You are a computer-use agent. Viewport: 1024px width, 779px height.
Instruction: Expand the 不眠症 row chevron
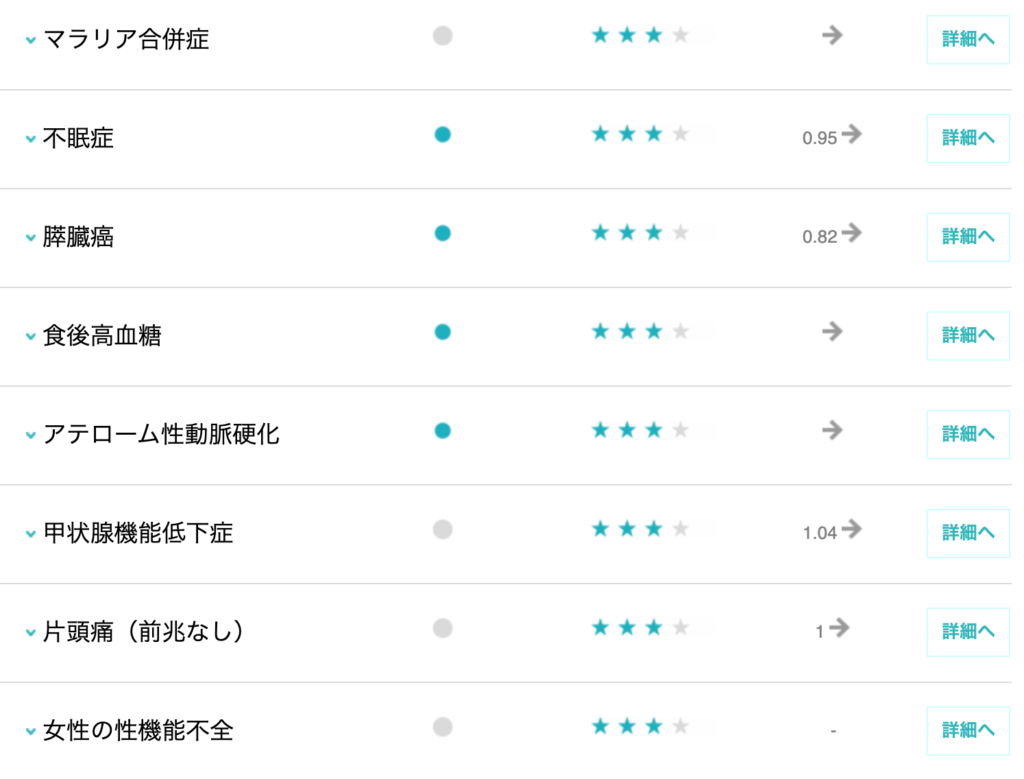31,139
